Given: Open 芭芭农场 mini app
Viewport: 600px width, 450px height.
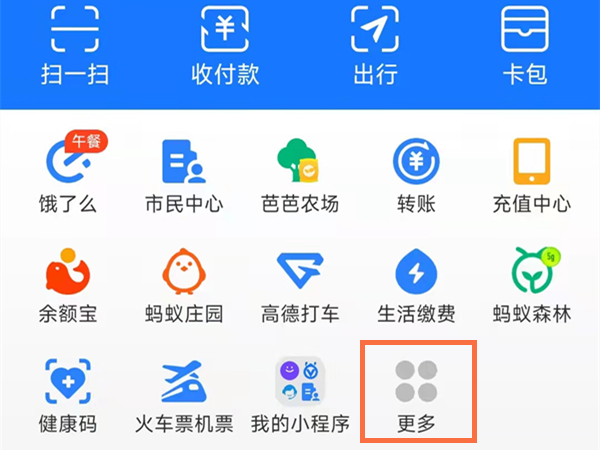Looking at the screenshot, I should click(x=300, y=175).
